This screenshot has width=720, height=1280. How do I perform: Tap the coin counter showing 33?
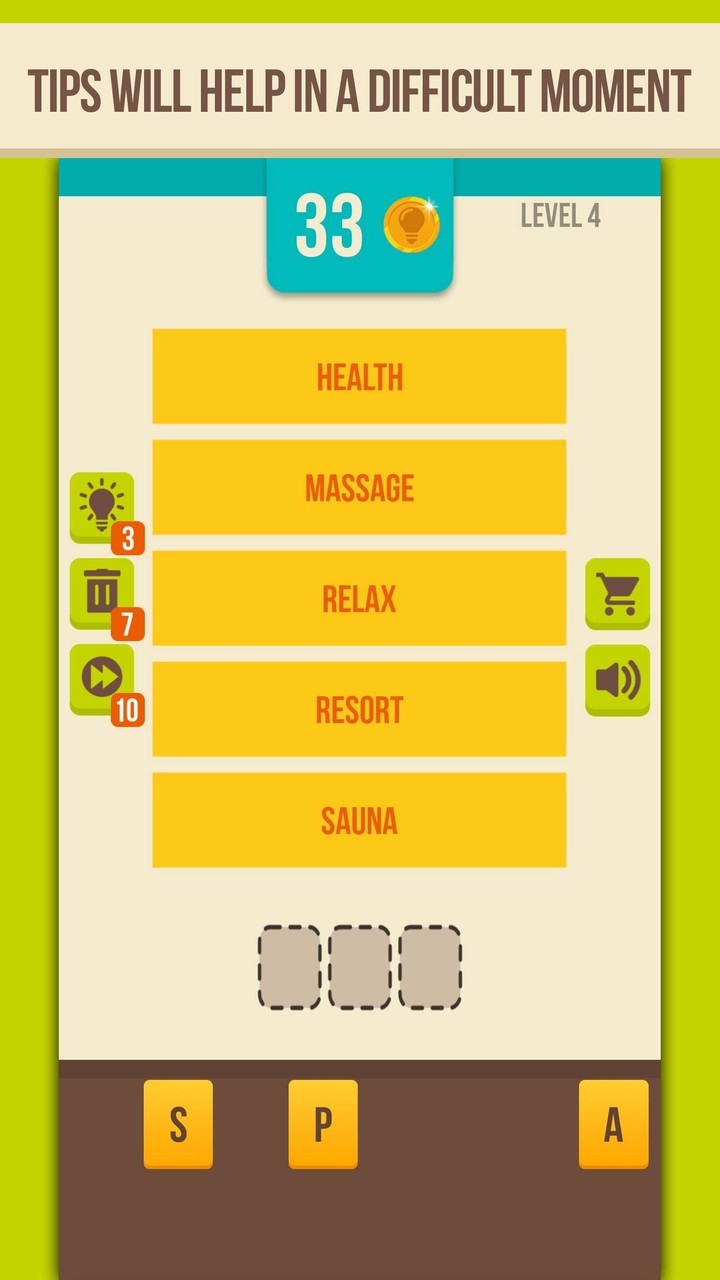[330, 224]
